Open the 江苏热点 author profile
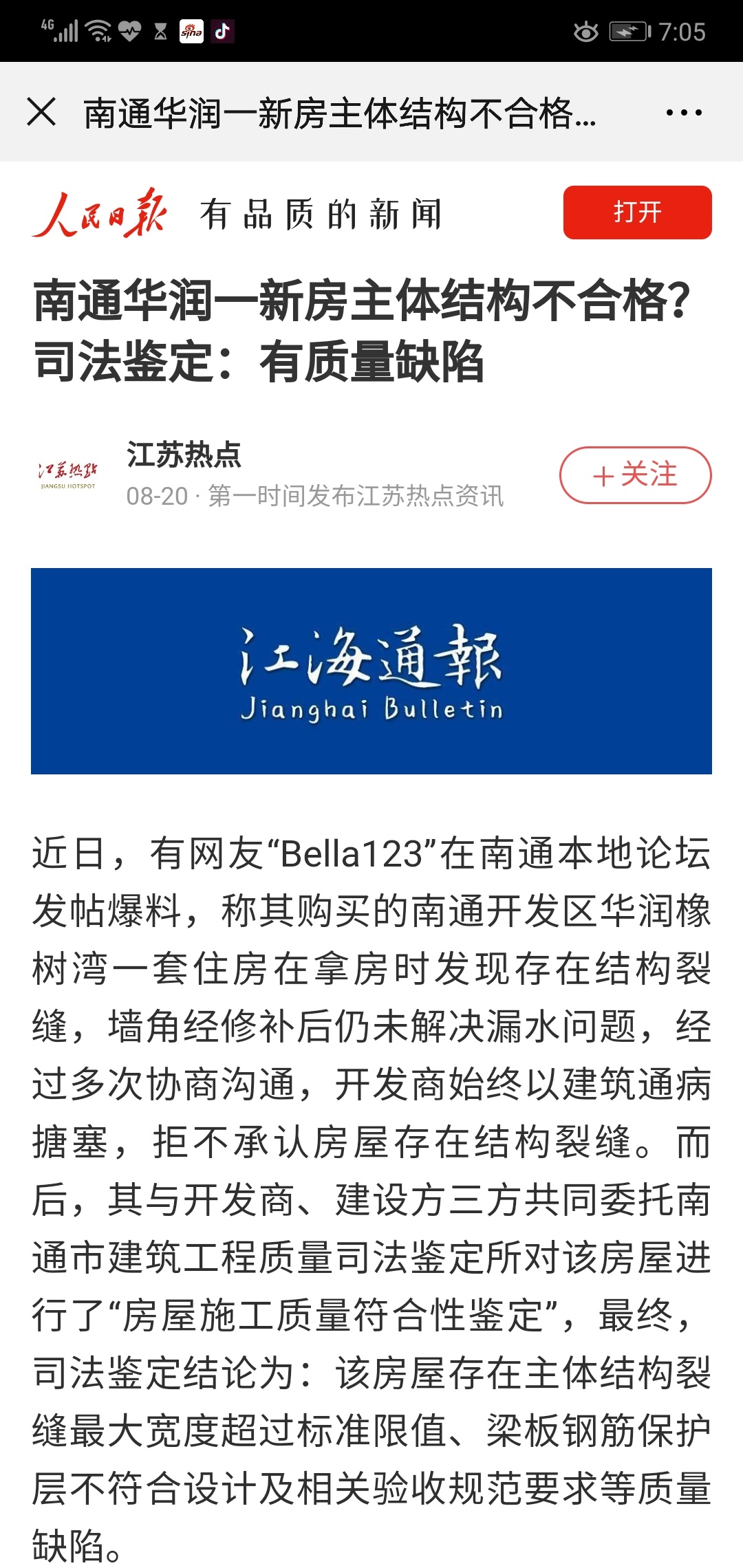Screen dimensions: 743x1568 coord(184,455)
